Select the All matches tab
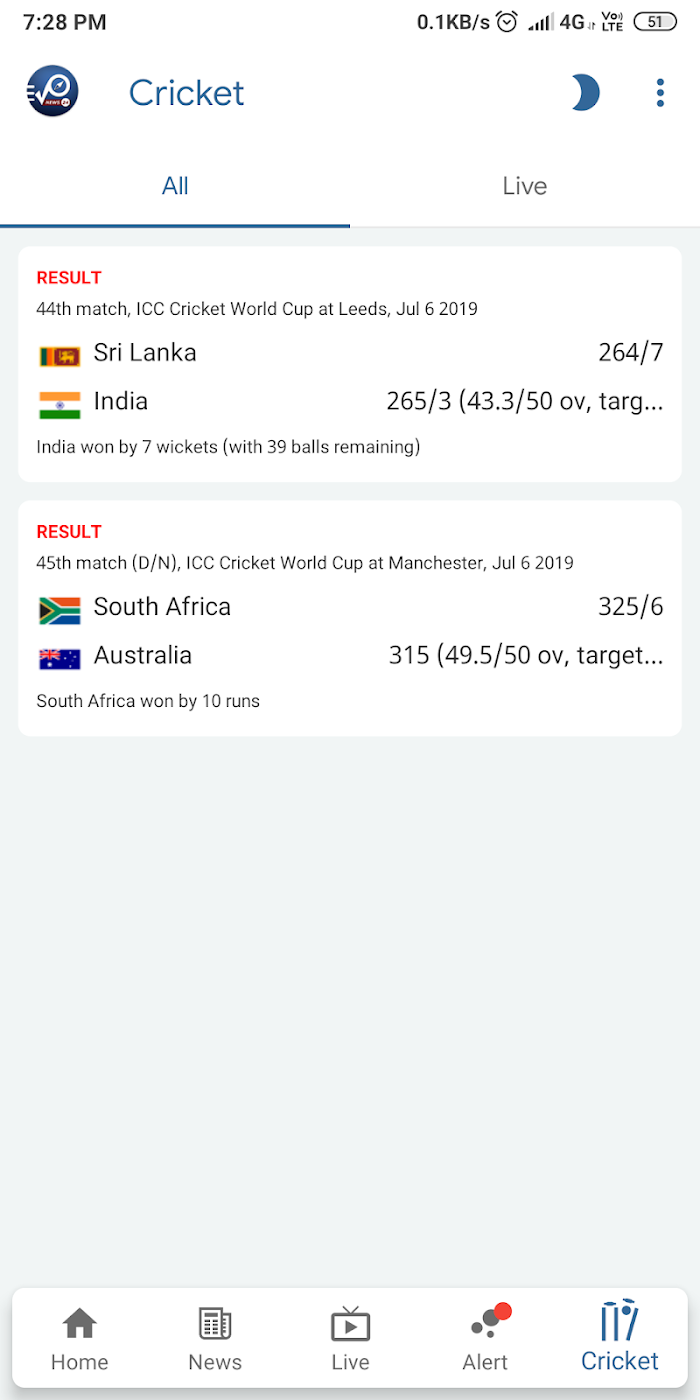 click(x=175, y=186)
